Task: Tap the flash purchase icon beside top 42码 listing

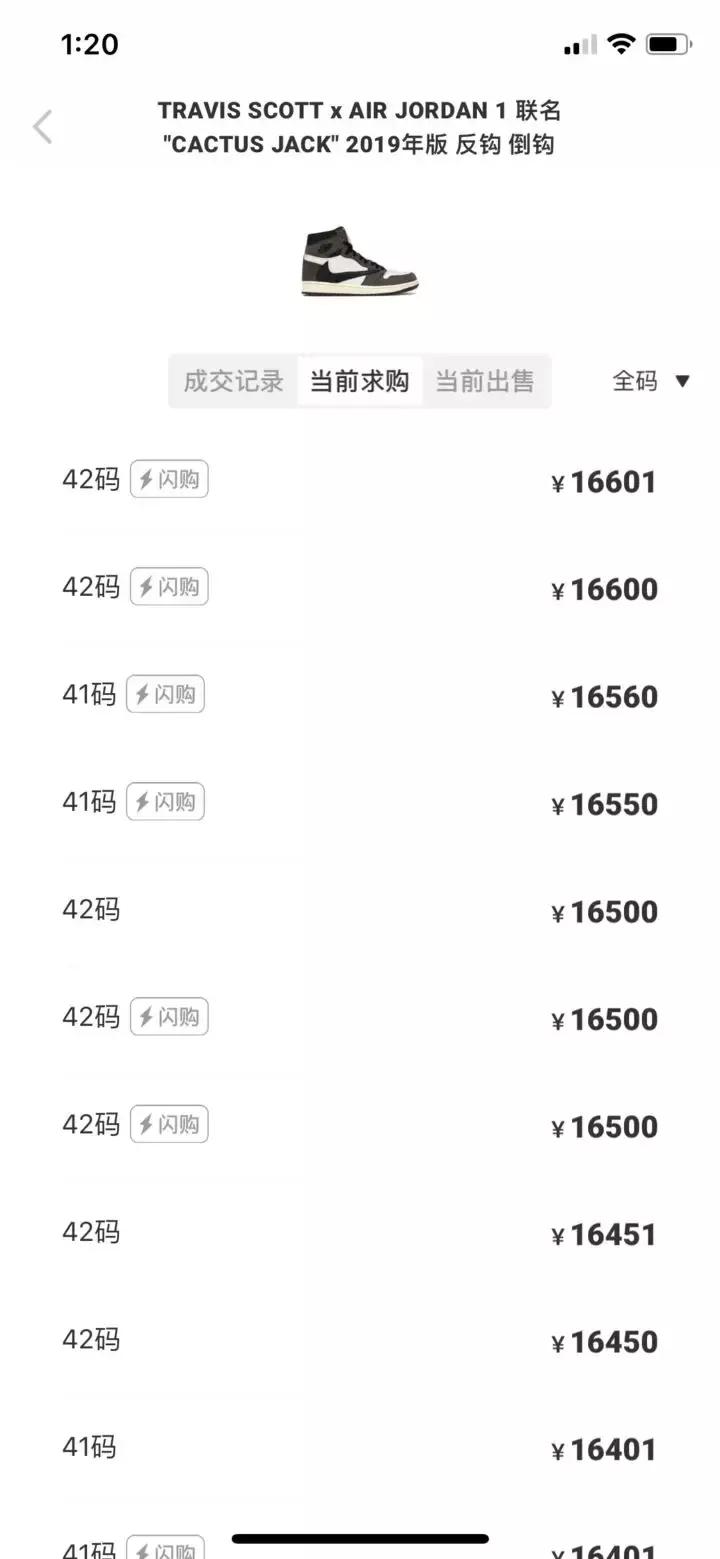Action: pyautogui.click(x=169, y=479)
